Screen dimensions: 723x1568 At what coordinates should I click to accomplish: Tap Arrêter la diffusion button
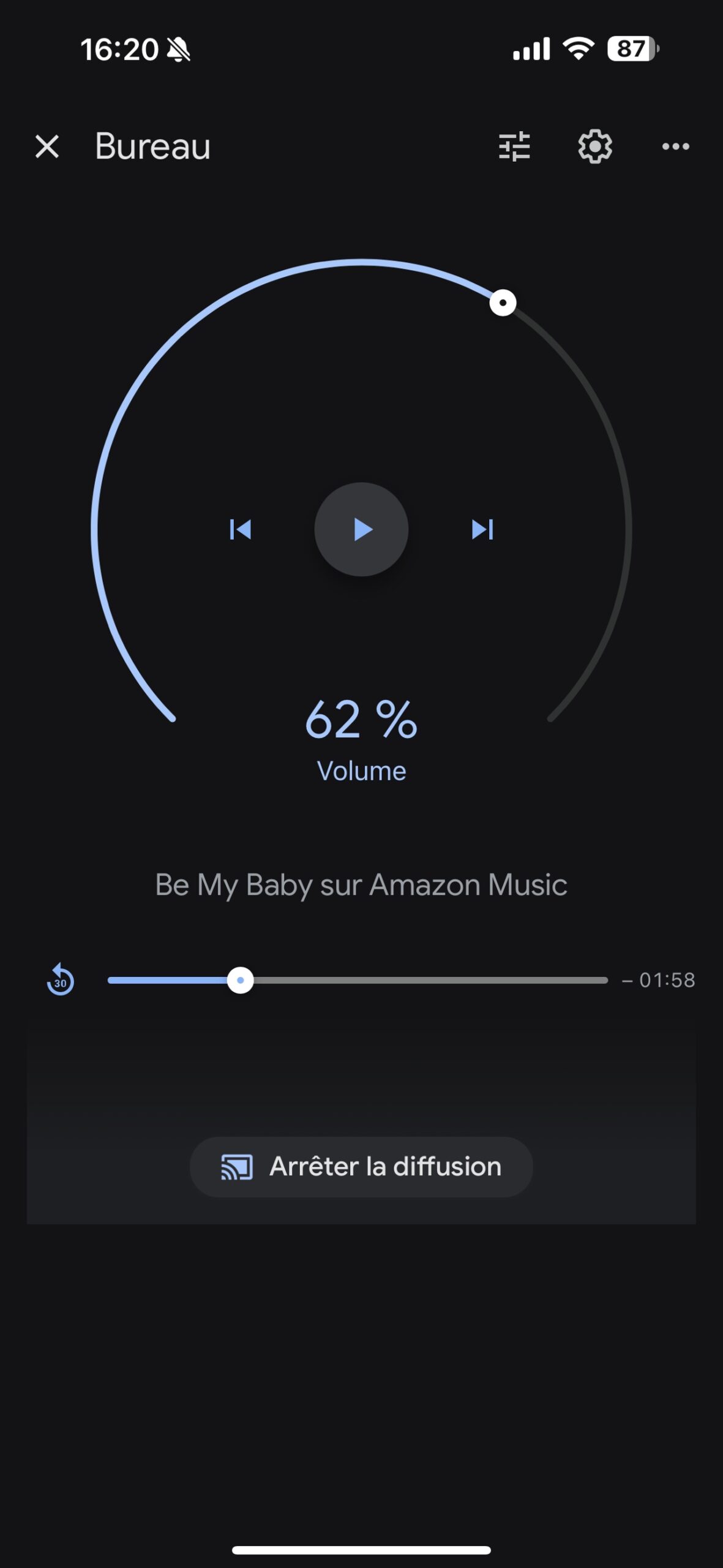pos(361,1166)
